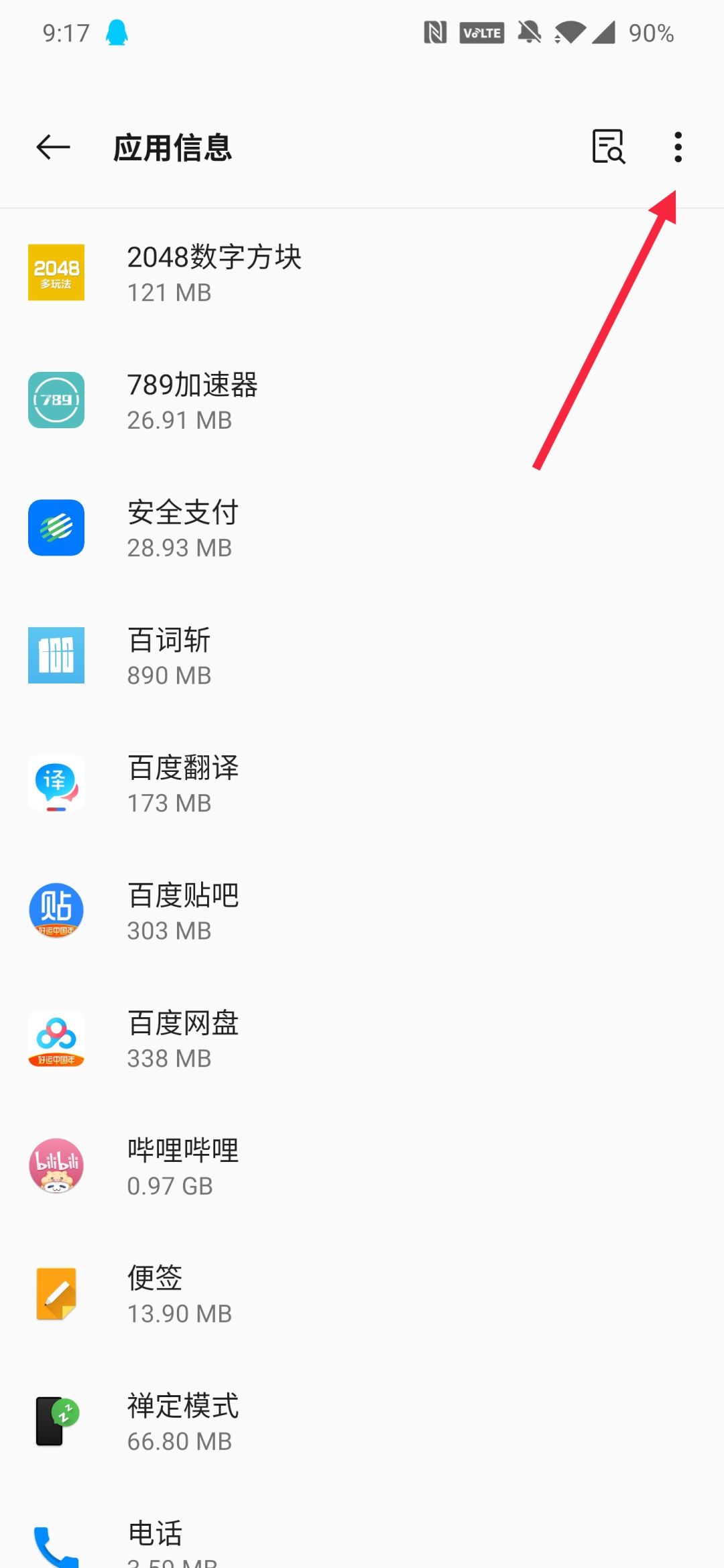This screenshot has width=724, height=1568.
Task: Tap the battery indicator showing 90%
Action: tap(649, 32)
